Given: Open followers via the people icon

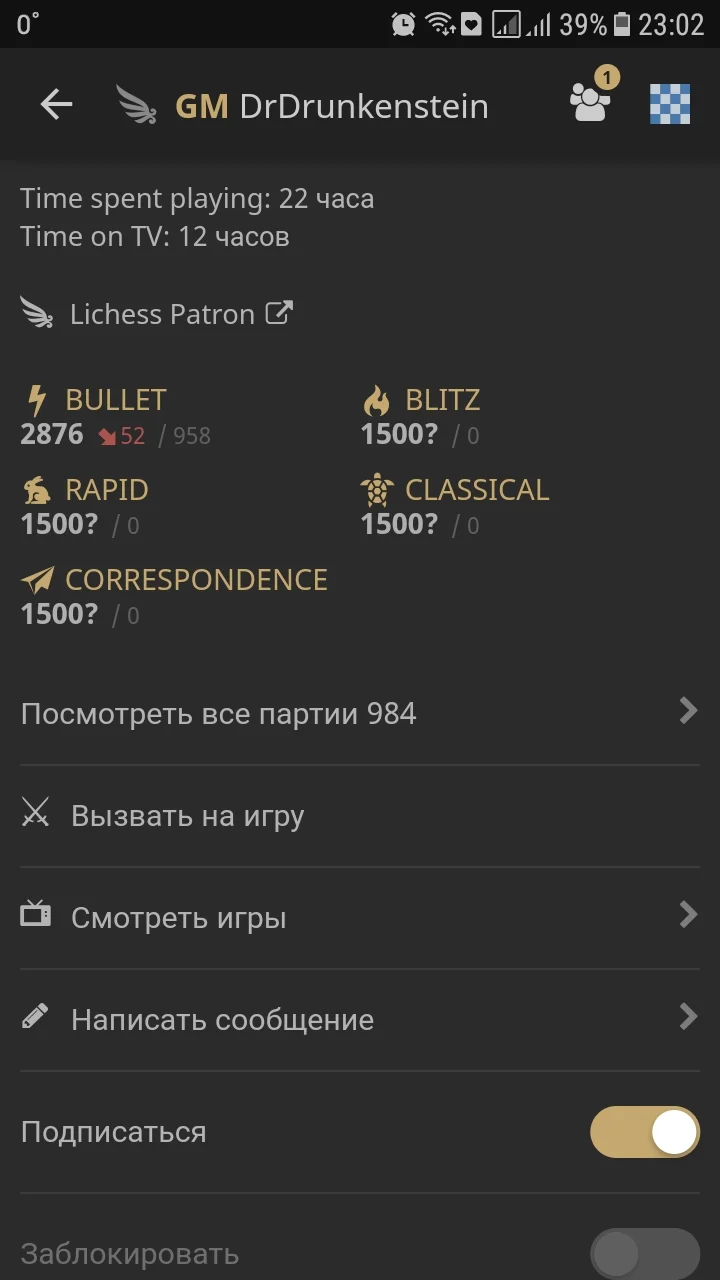Looking at the screenshot, I should click(x=589, y=107).
